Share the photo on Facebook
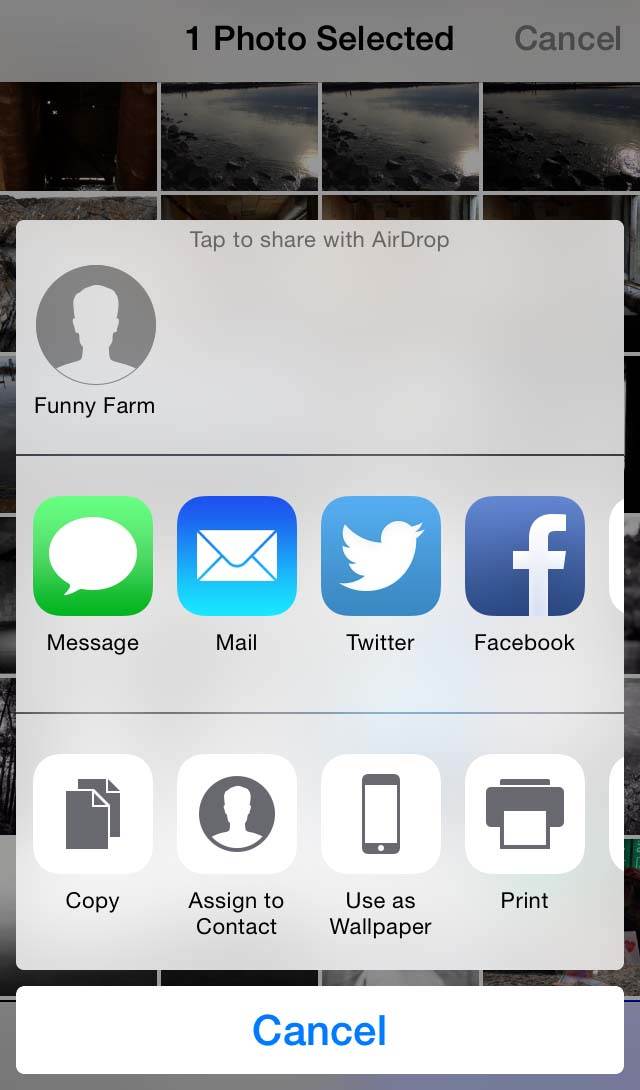The width and height of the screenshot is (640, 1090). click(x=525, y=556)
